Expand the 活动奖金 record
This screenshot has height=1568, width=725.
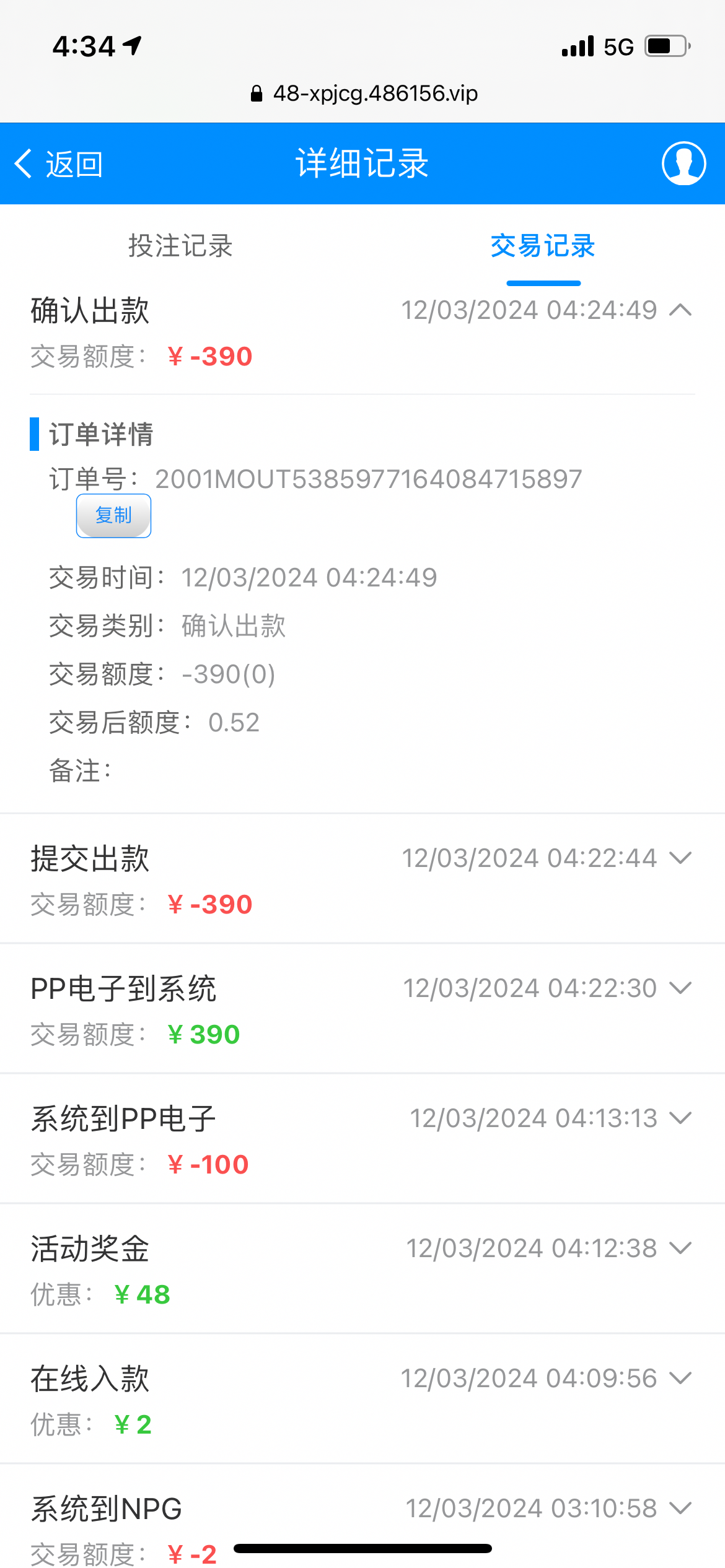pyautogui.click(x=680, y=1248)
